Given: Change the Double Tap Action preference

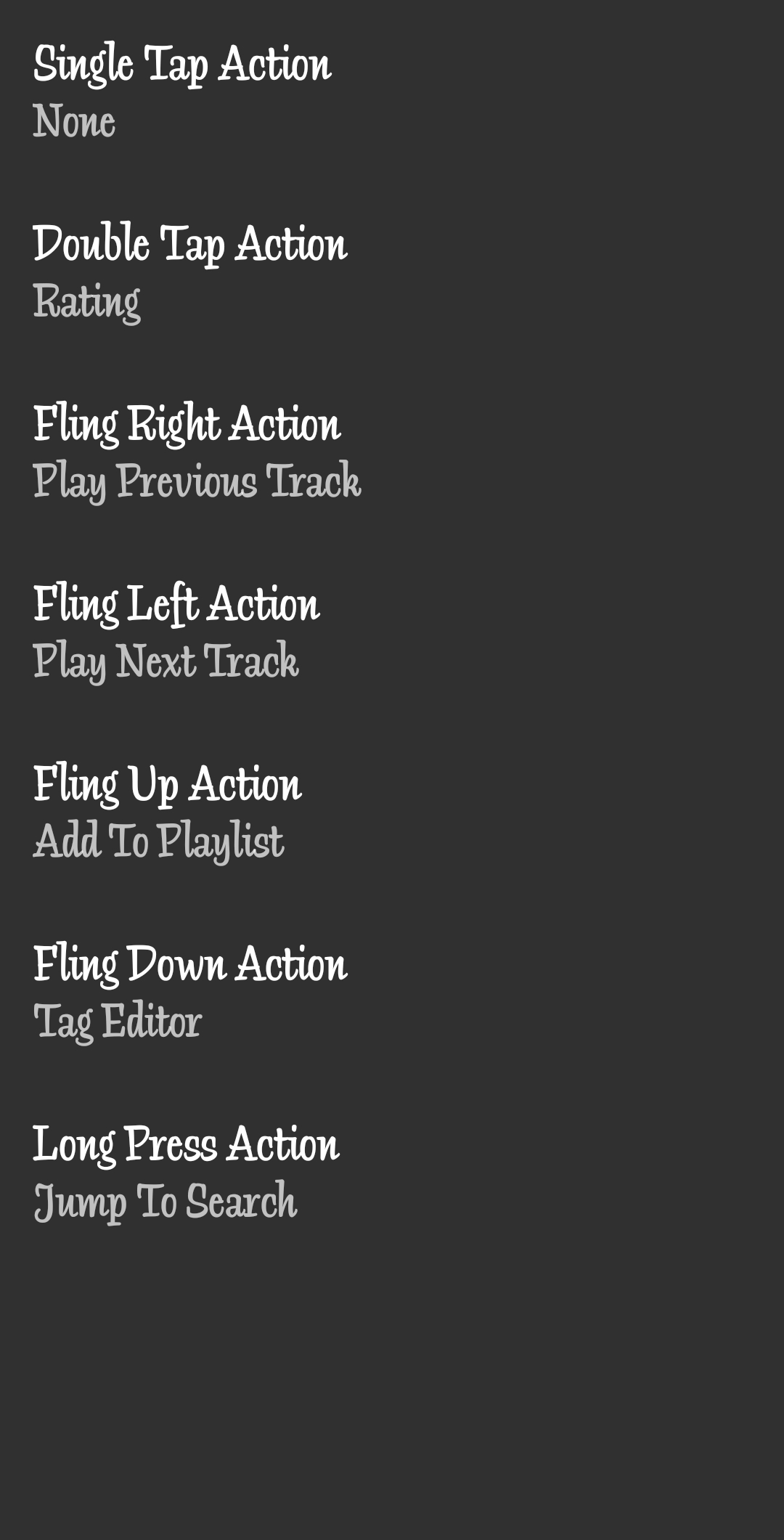Looking at the screenshot, I should point(190,271).
